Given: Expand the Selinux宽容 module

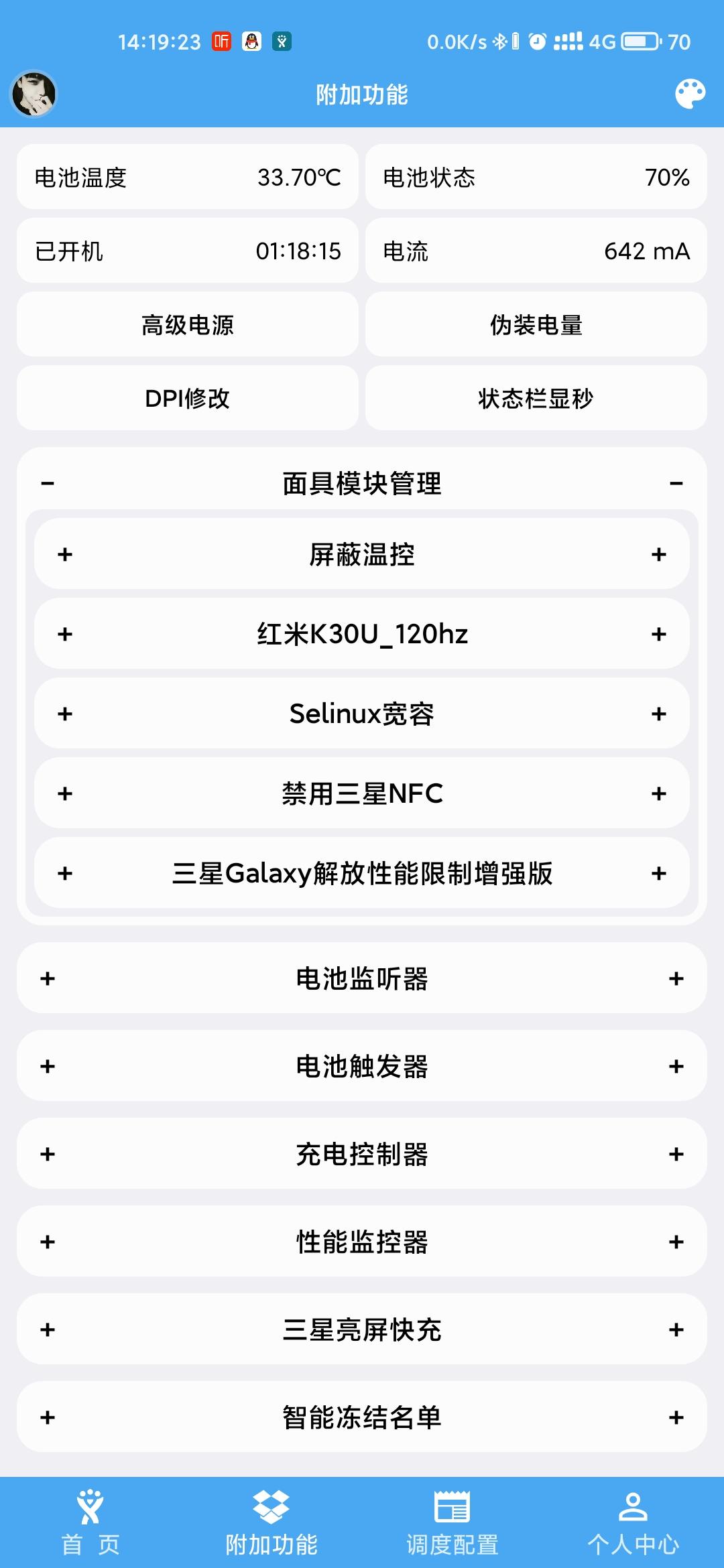Looking at the screenshot, I should point(362,714).
